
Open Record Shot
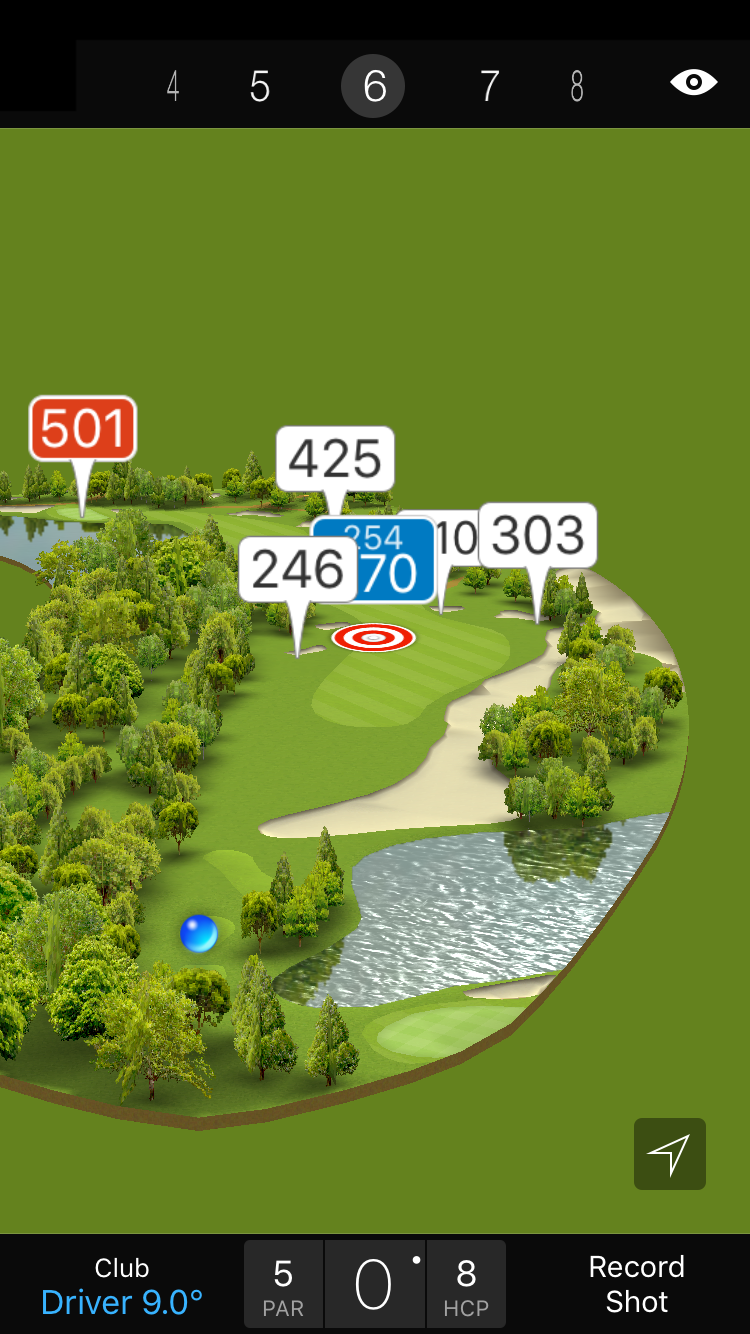(636, 1284)
